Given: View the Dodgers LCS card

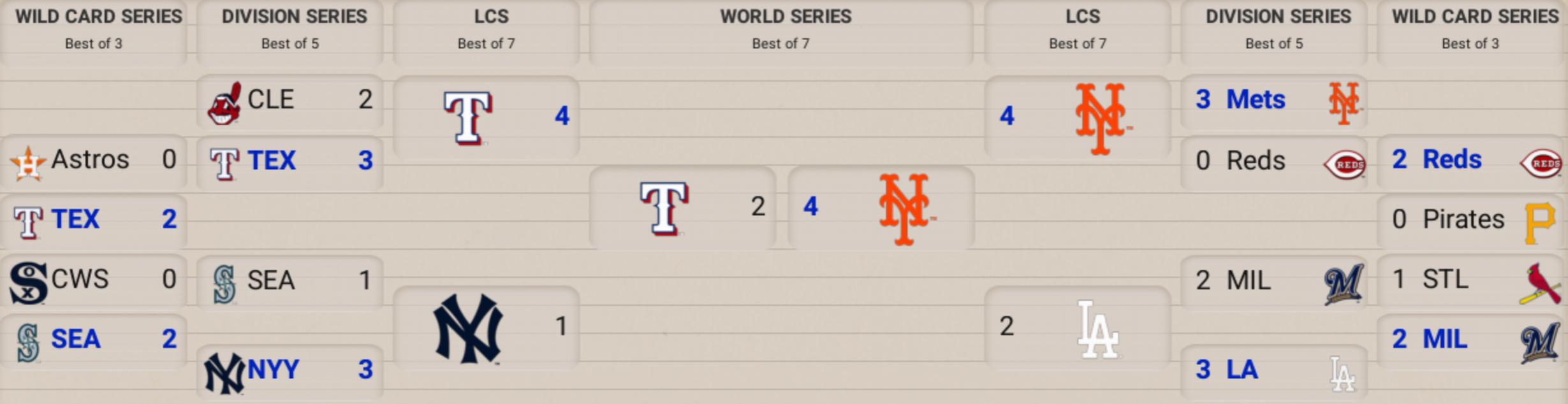Looking at the screenshot, I should pyautogui.click(x=1078, y=327).
